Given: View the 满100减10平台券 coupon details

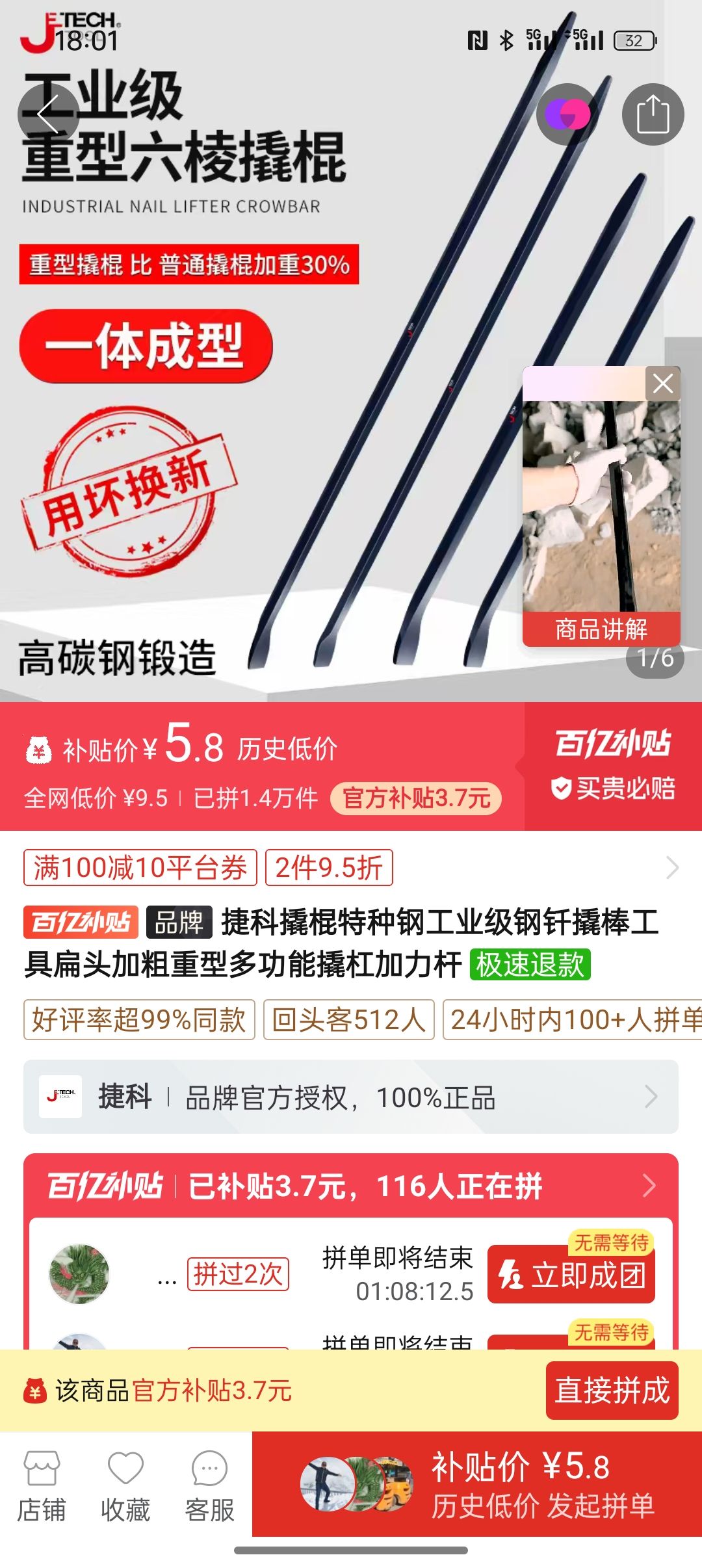Looking at the screenshot, I should coord(140,867).
